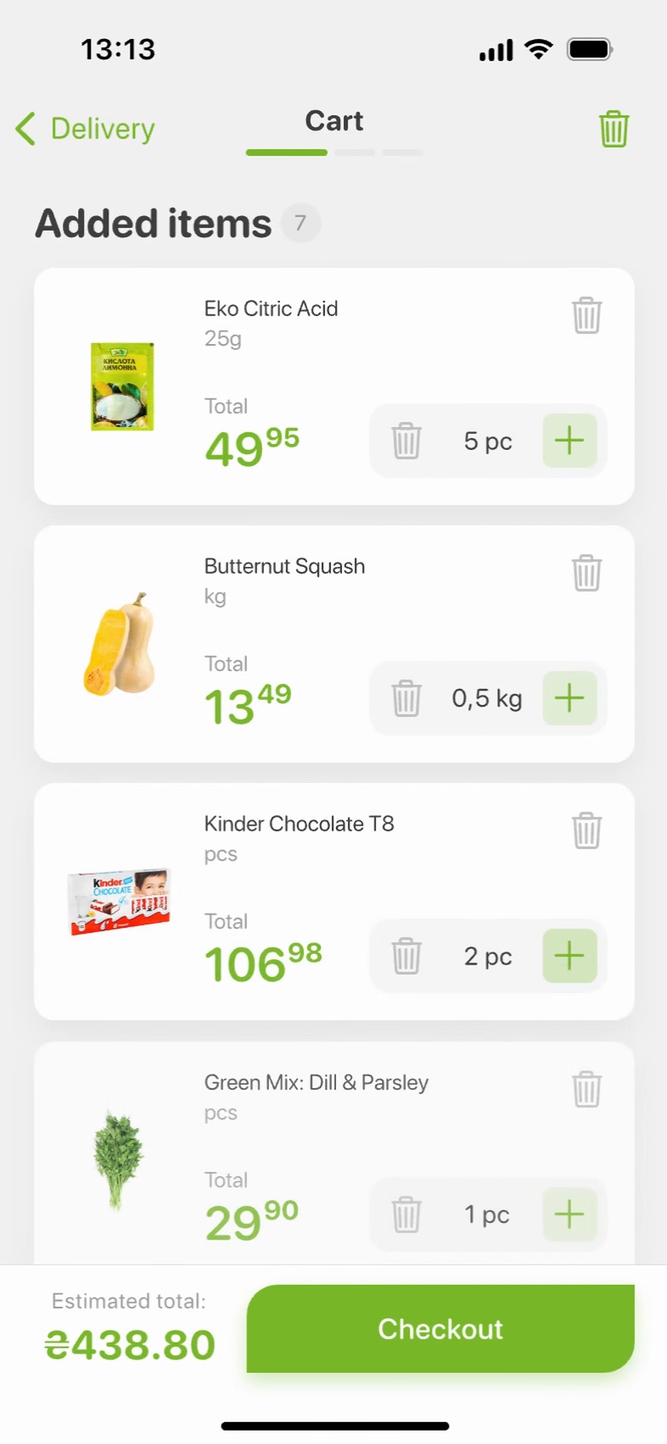Remove Butternut Squash using top-corner trash

click(x=587, y=573)
